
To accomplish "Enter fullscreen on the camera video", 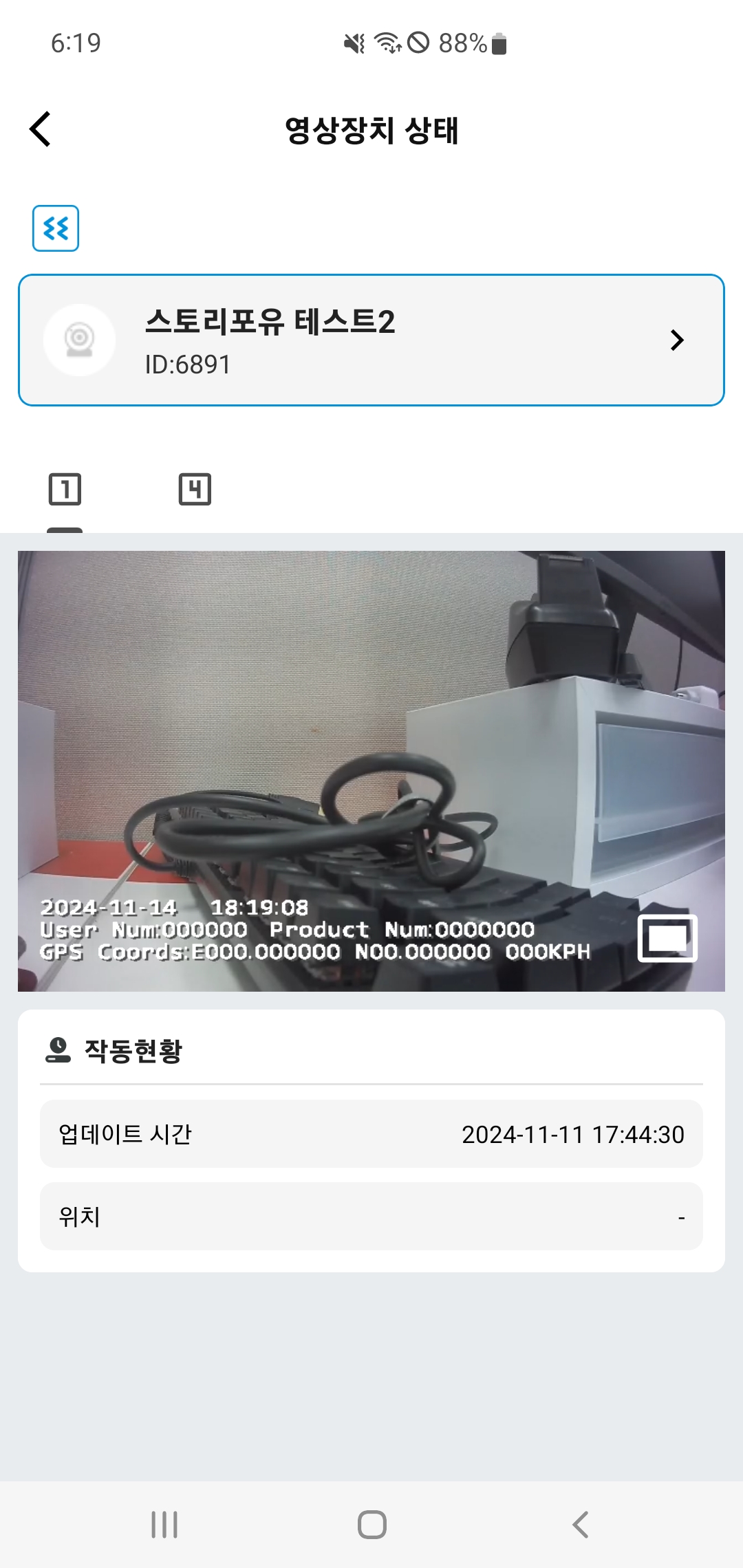I will tap(667, 938).
